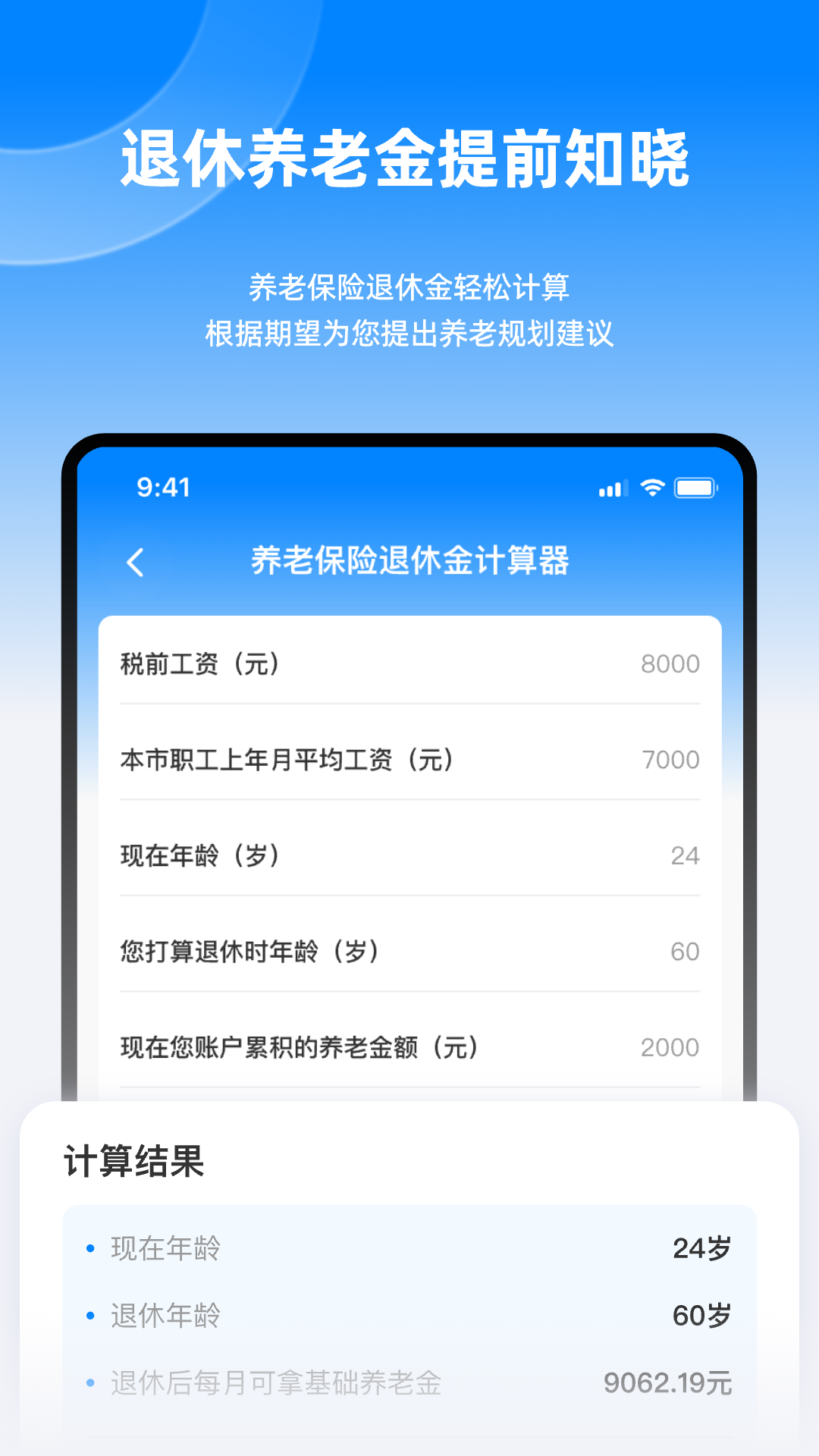819x1456 pixels.
Task: Click the battery icon in status bar
Action: point(695,489)
